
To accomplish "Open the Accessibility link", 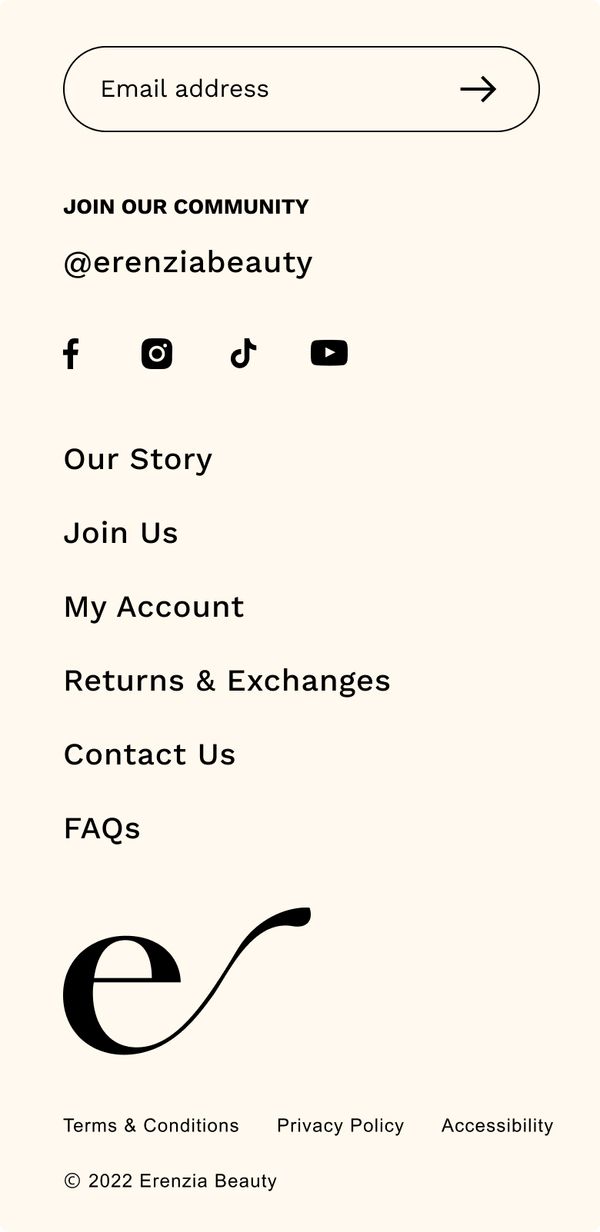I will pos(497,1125).
